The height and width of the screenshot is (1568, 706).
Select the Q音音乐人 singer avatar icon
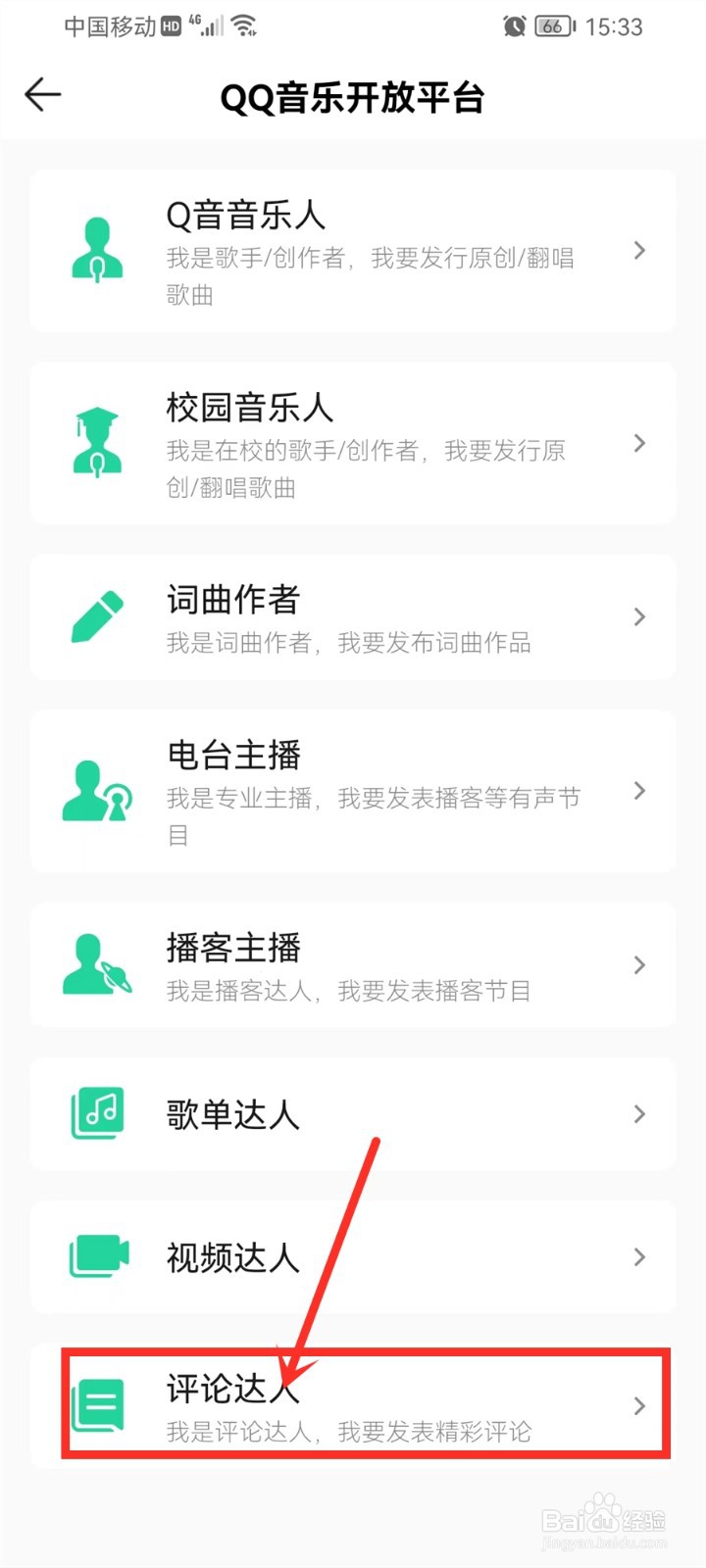[x=96, y=248]
